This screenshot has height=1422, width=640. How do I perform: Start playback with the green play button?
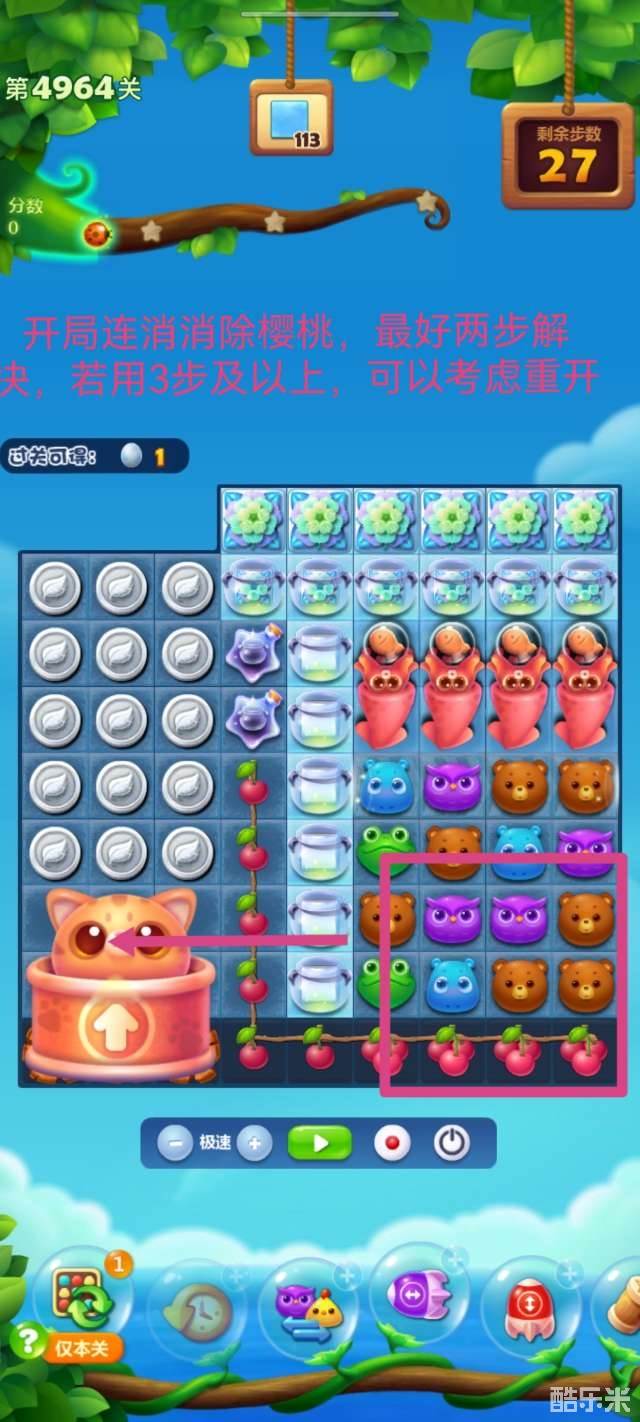click(320, 1142)
